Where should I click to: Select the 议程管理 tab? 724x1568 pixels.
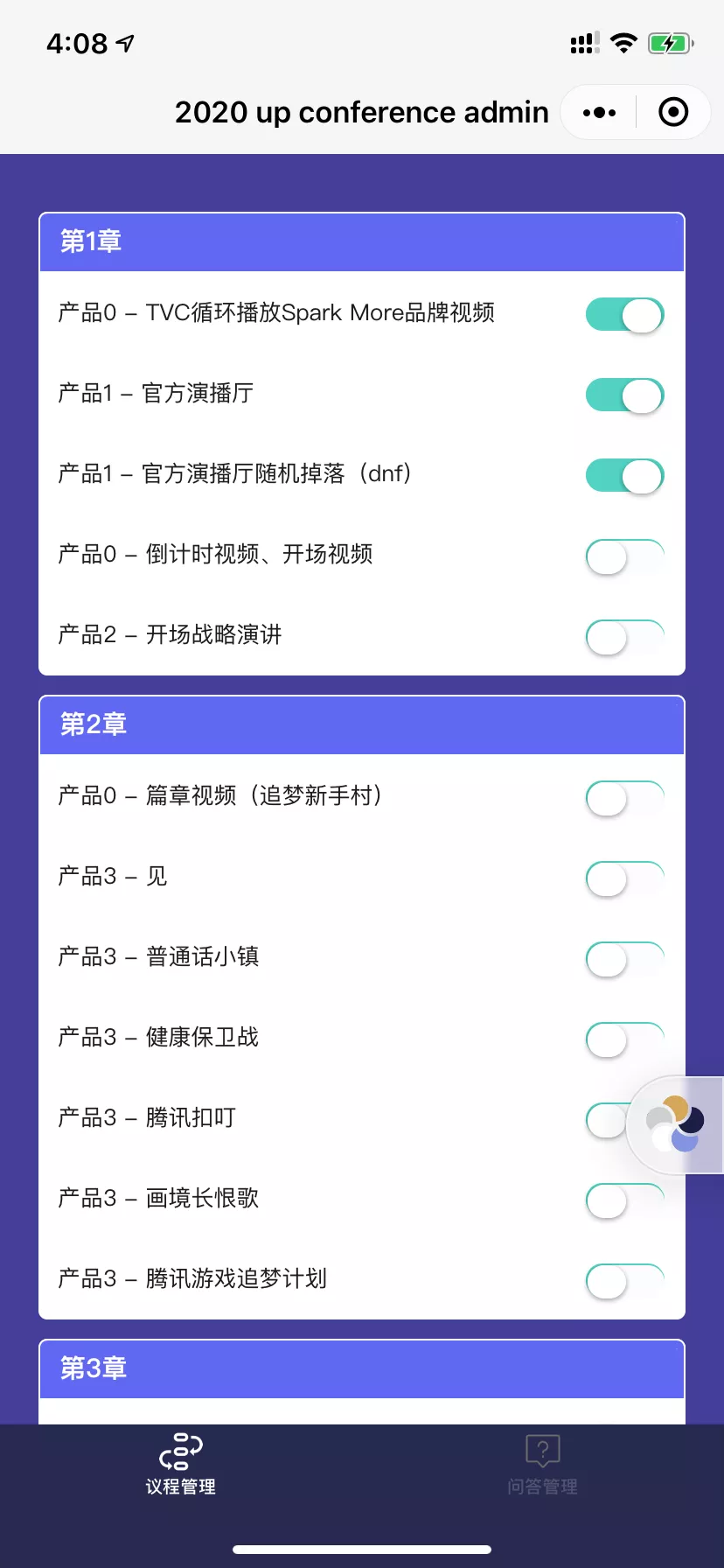[x=181, y=1464]
